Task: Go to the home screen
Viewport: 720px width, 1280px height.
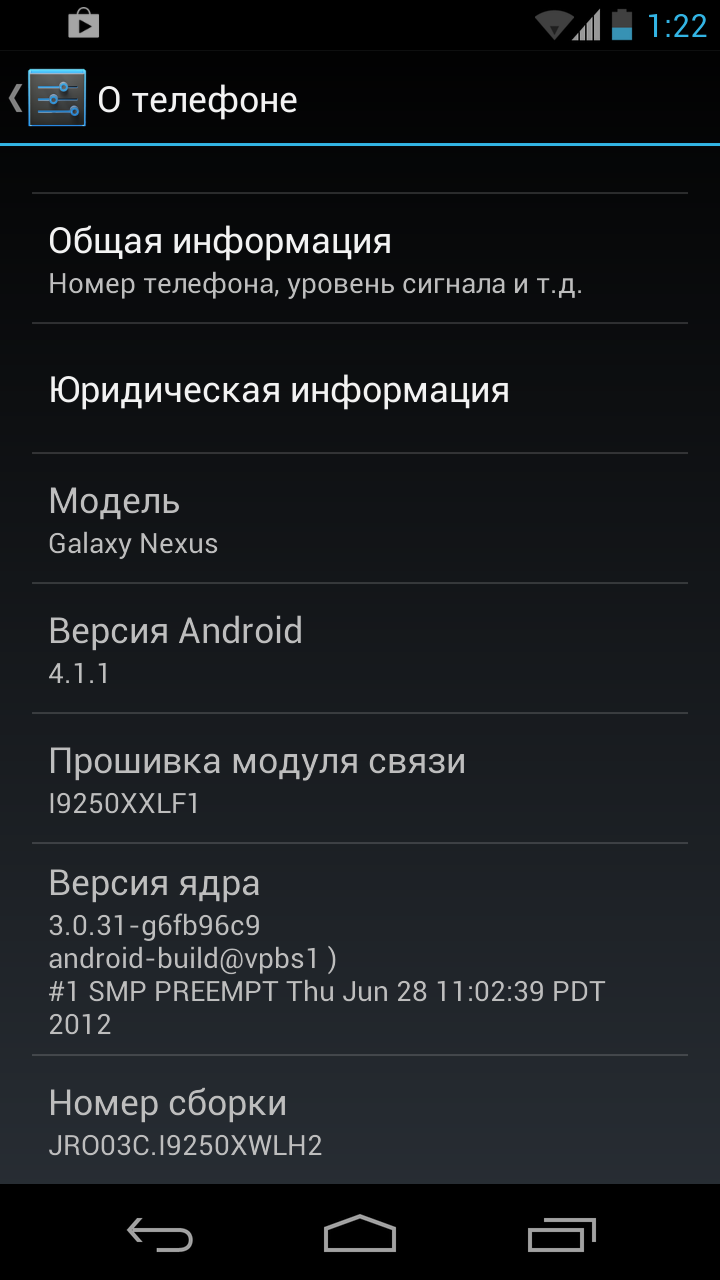Action: point(360,1234)
